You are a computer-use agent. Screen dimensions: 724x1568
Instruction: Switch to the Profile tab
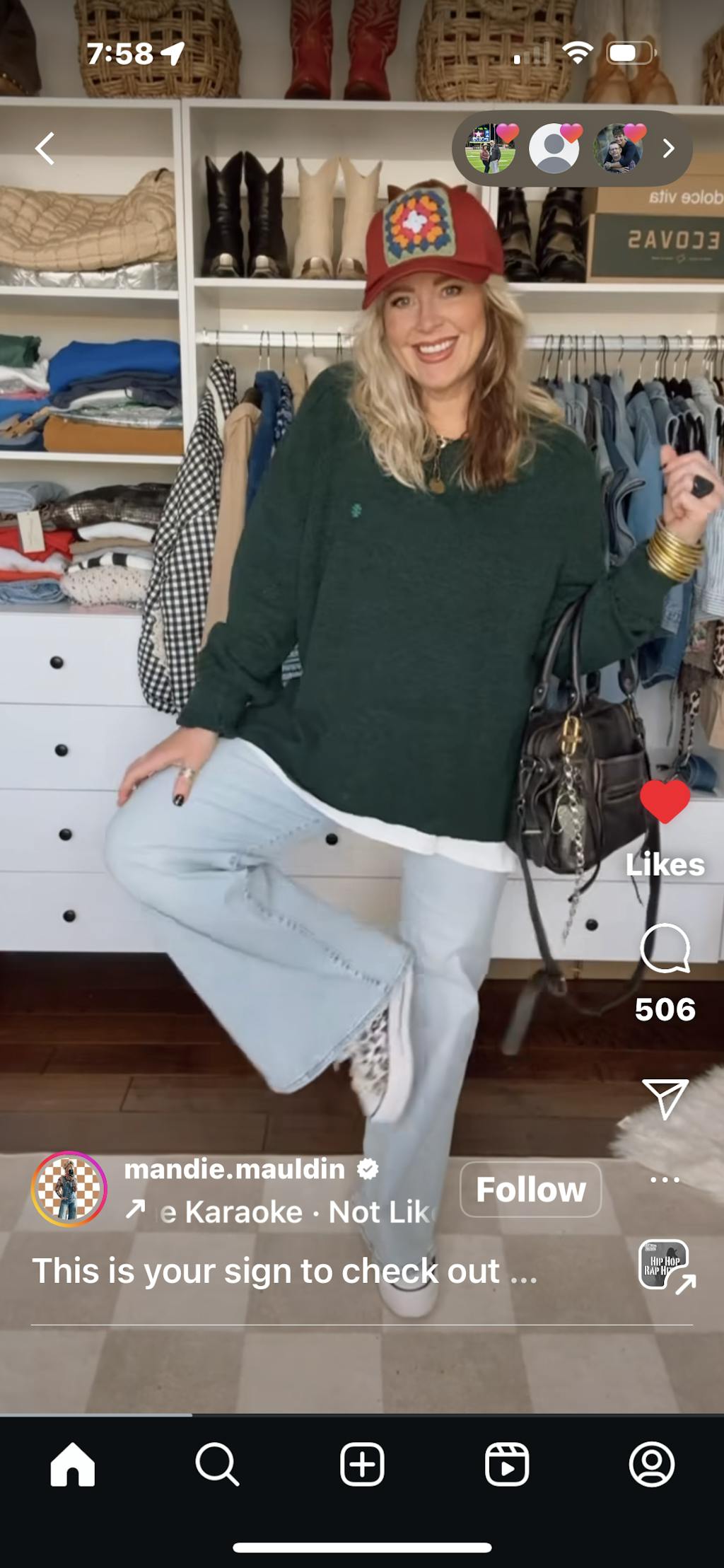click(x=651, y=1463)
